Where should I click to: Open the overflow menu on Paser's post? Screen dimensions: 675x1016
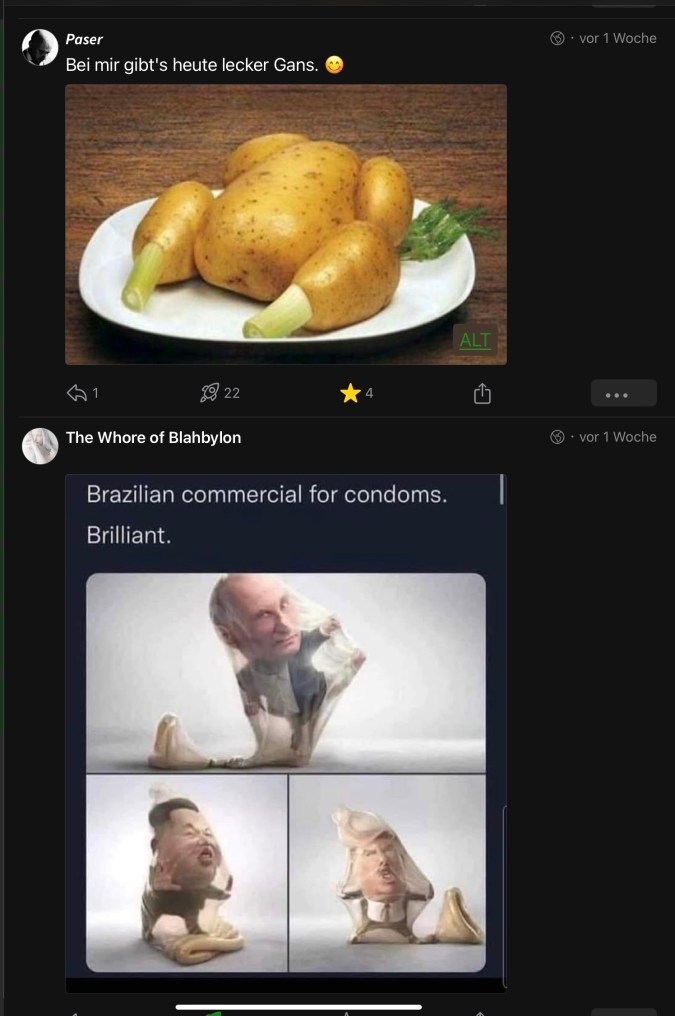623,393
